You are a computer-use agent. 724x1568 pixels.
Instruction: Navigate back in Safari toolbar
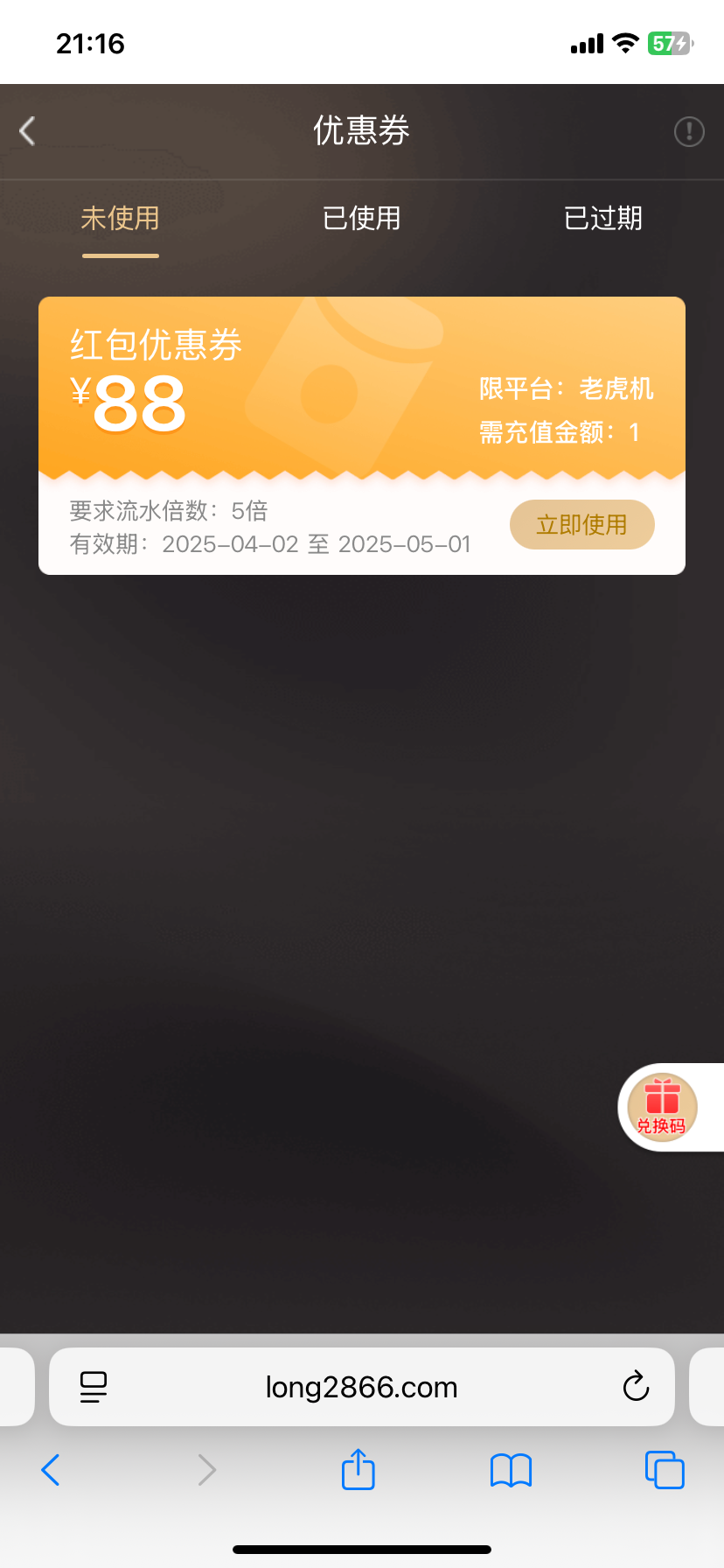coord(51,1470)
